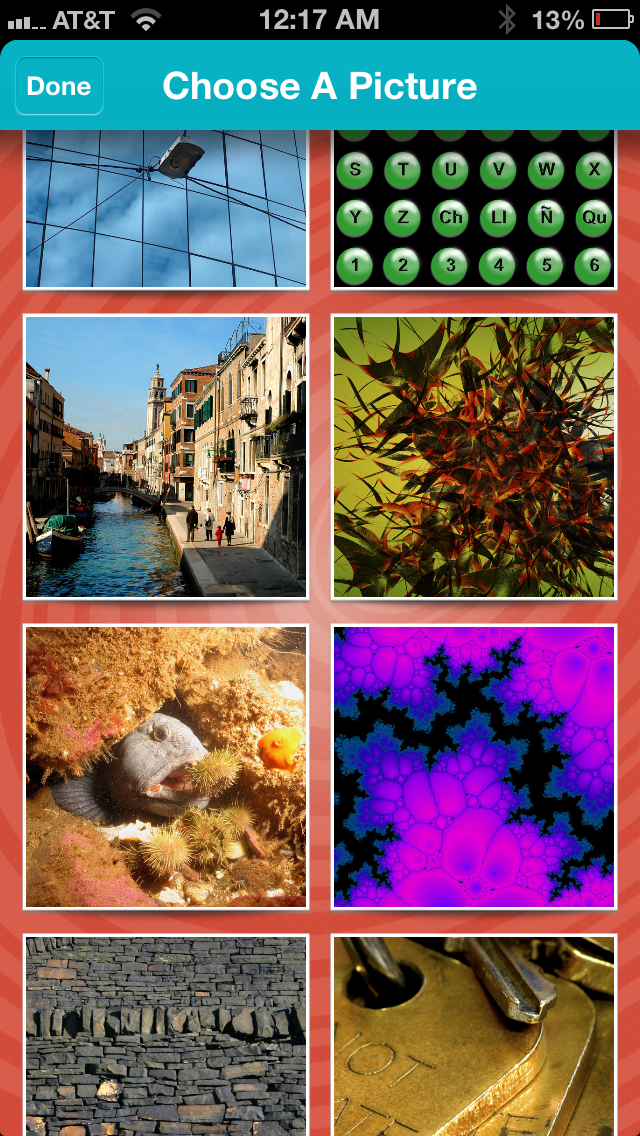The width and height of the screenshot is (640, 1136).
Task: Select the red and green spiky abstract picture
Action: (474, 457)
